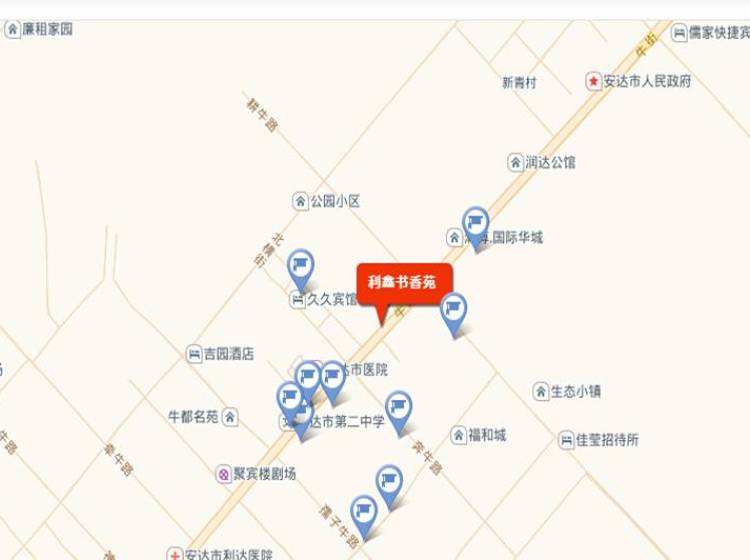Open the 利鑫书香苑 red callout
Image resolution: width=750 pixels, height=560 pixels.
click(x=404, y=283)
